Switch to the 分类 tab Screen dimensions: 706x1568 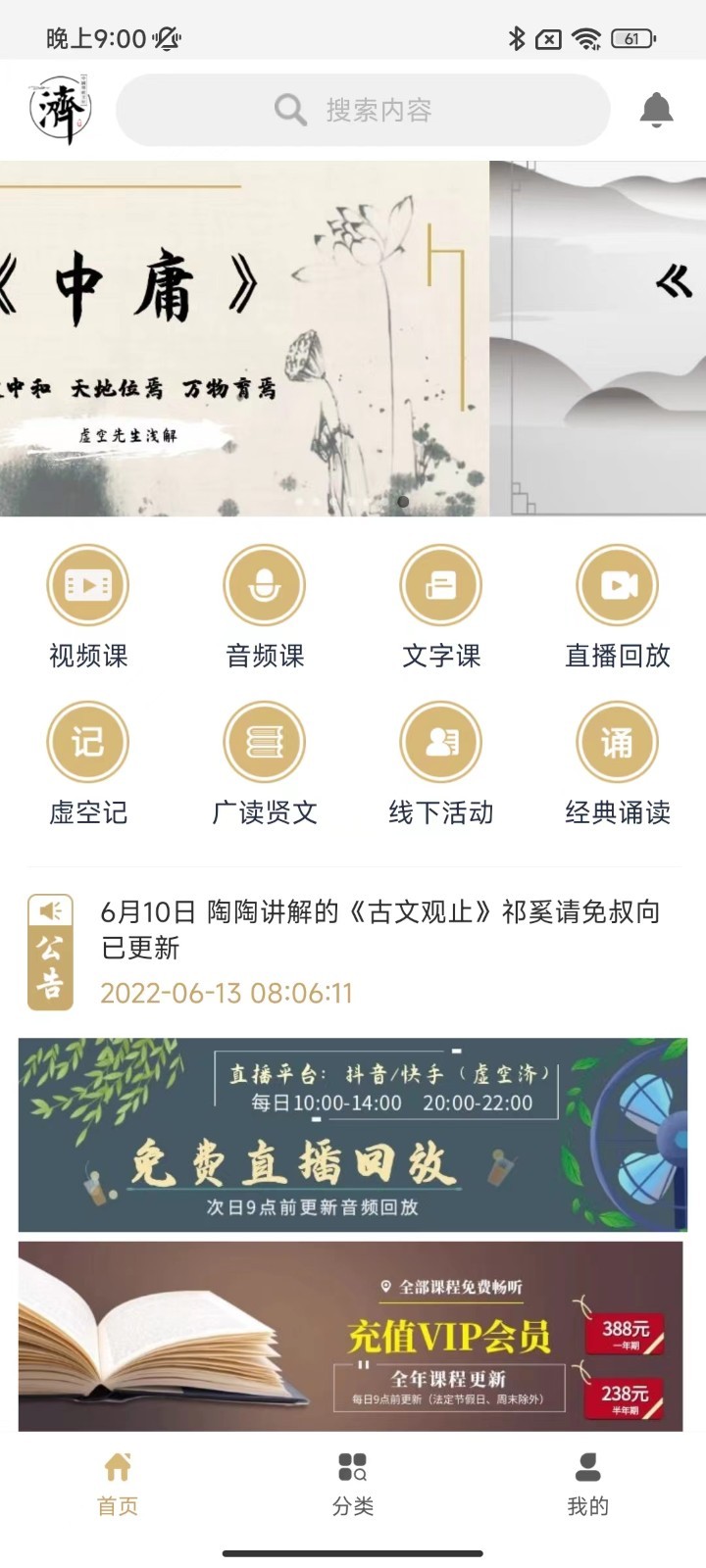[x=353, y=1484]
